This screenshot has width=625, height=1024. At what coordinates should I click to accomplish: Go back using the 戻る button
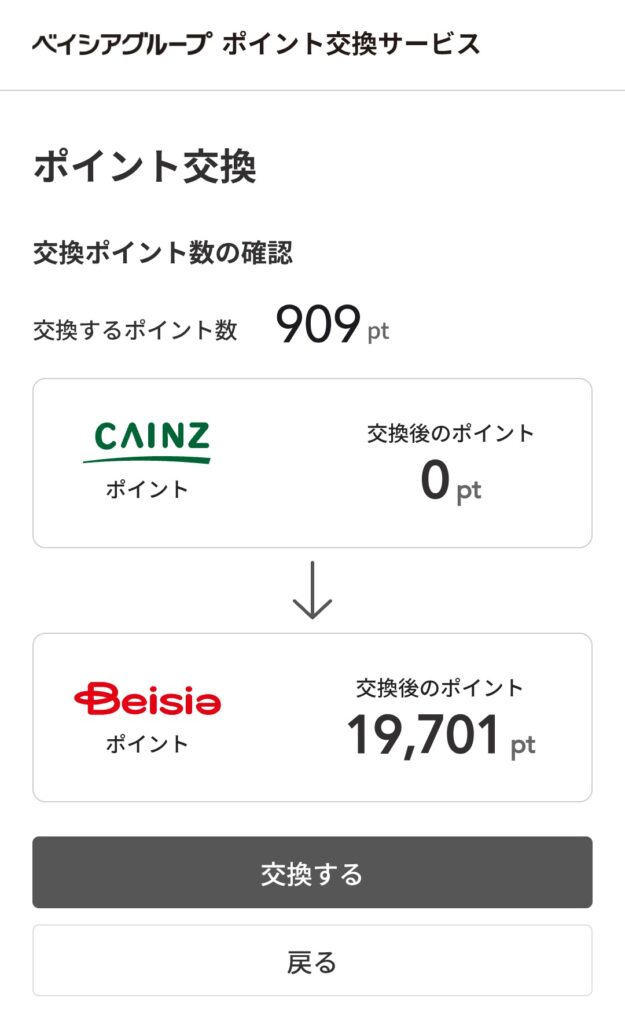[x=312, y=961]
